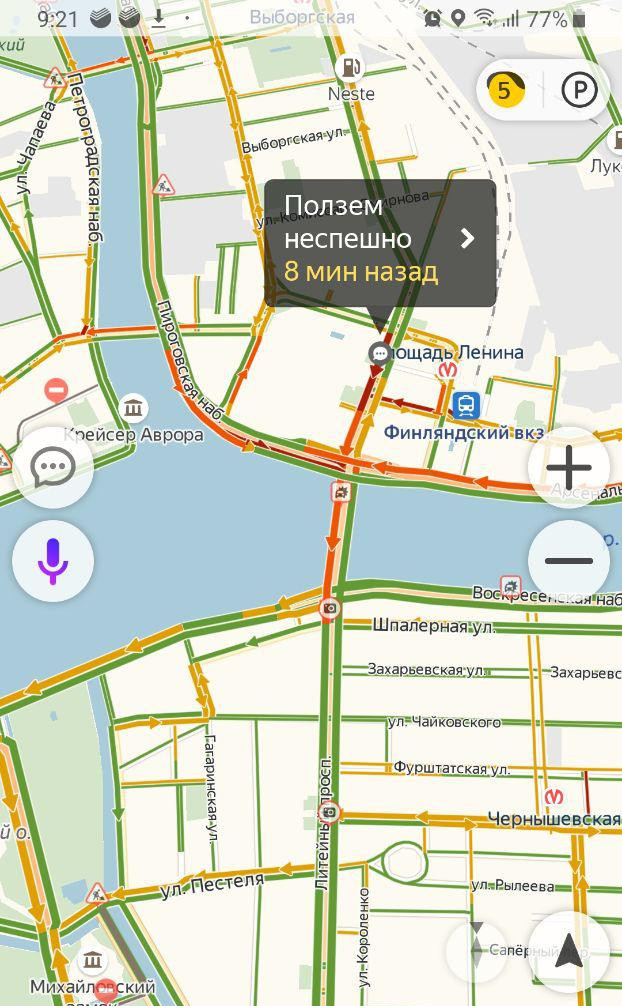
Task: Open the traffic level 5 indicator
Action: (505, 91)
